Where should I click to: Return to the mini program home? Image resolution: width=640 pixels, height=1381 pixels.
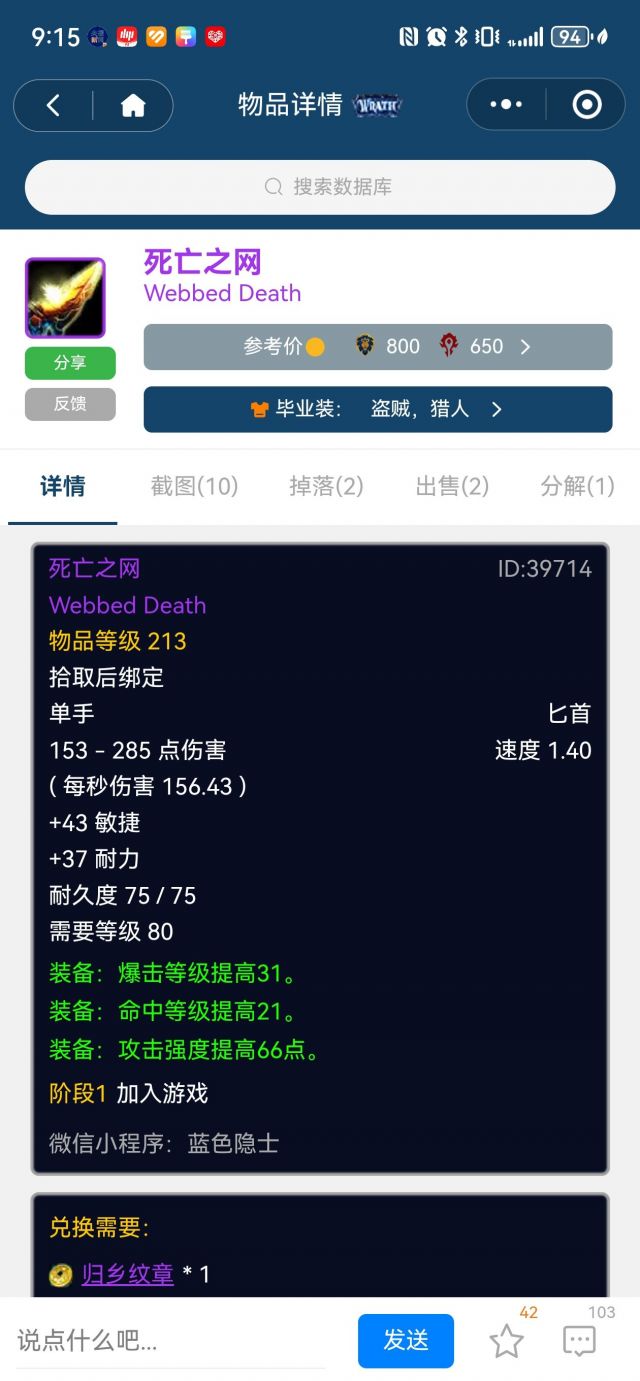click(x=133, y=105)
